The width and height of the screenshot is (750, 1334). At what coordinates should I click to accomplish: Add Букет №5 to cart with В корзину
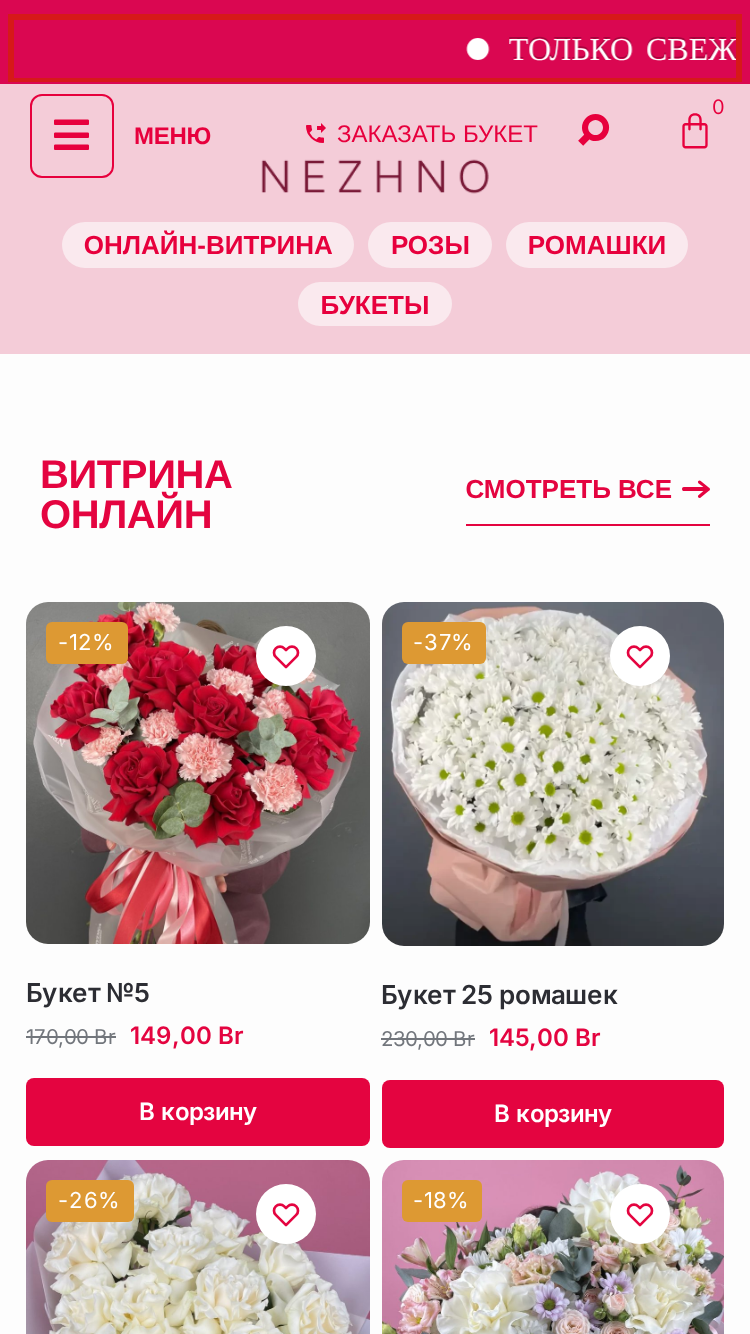coord(198,1112)
